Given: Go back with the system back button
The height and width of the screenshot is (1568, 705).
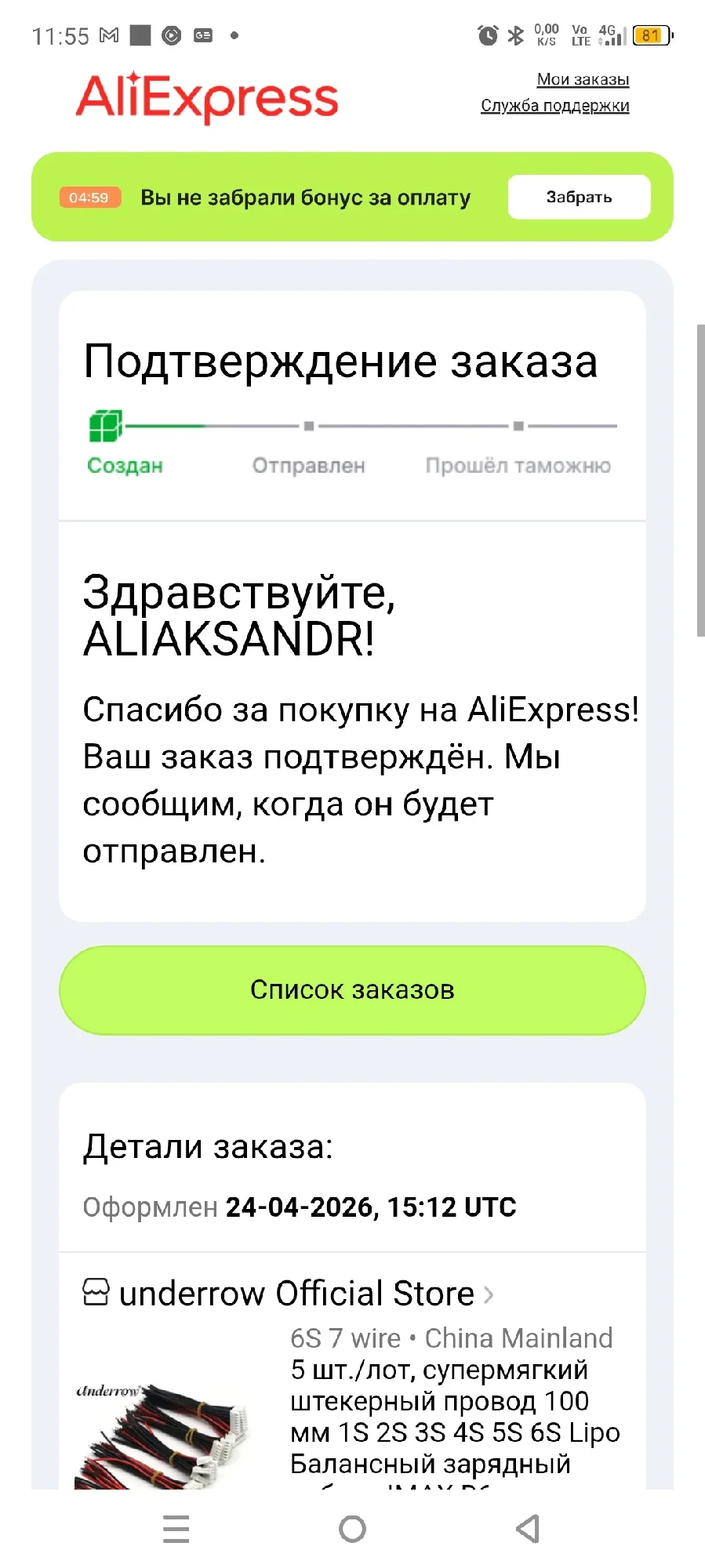Looking at the screenshot, I should [528, 1529].
